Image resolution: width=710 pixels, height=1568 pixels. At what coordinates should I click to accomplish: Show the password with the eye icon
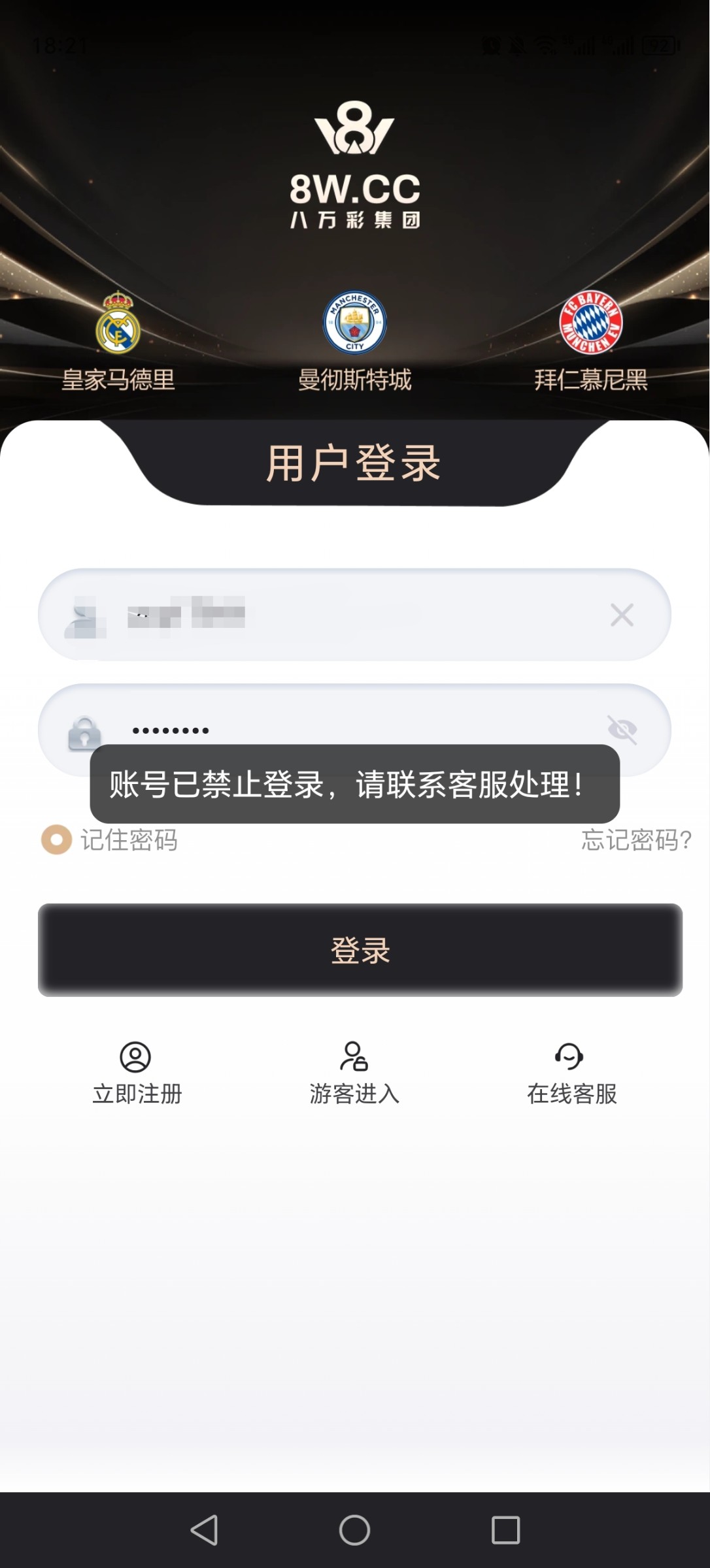click(x=622, y=729)
